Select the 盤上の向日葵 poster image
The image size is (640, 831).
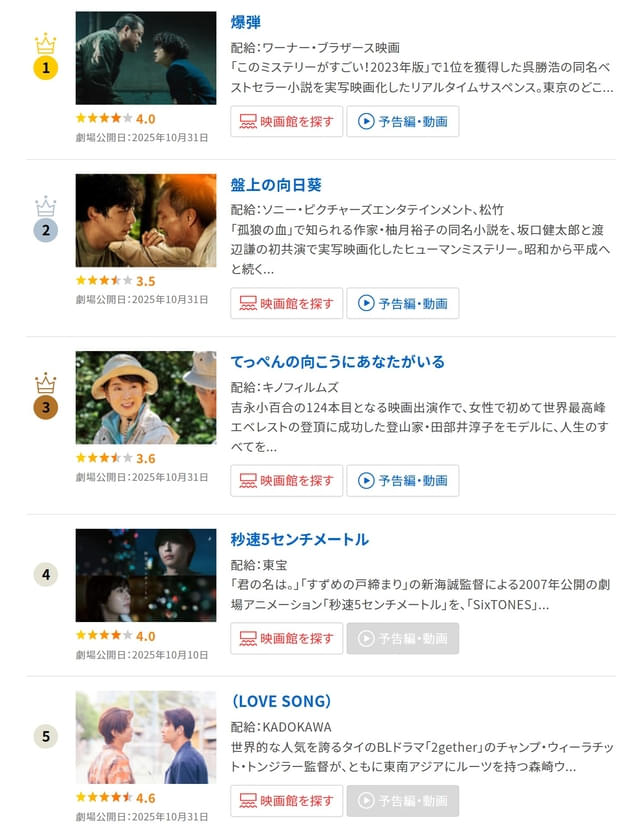pos(146,221)
